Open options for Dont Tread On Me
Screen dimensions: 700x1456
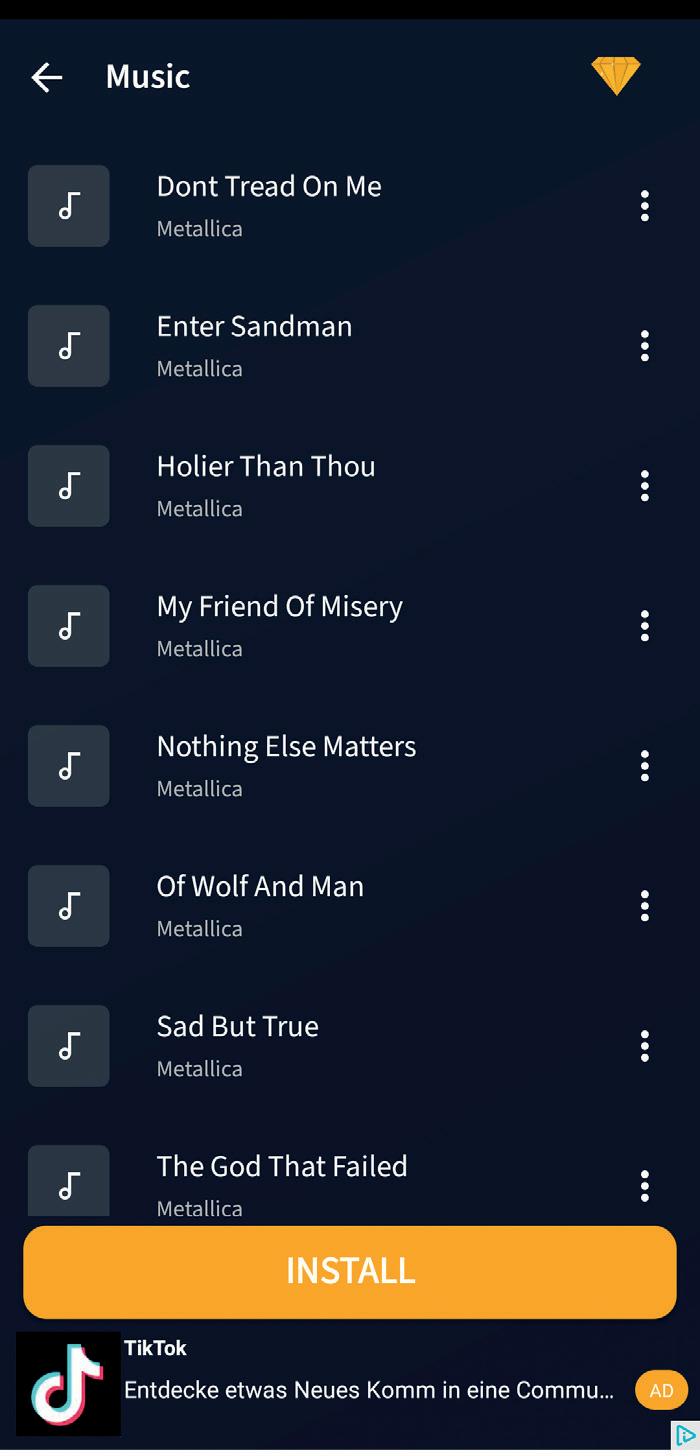tap(645, 206)
